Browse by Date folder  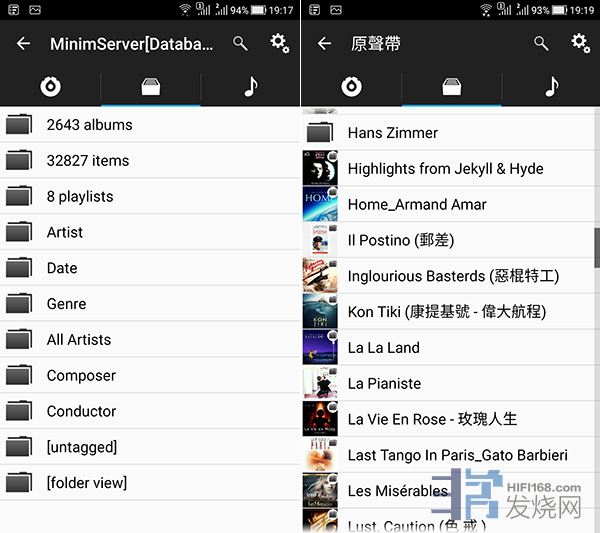coord(61,268)
